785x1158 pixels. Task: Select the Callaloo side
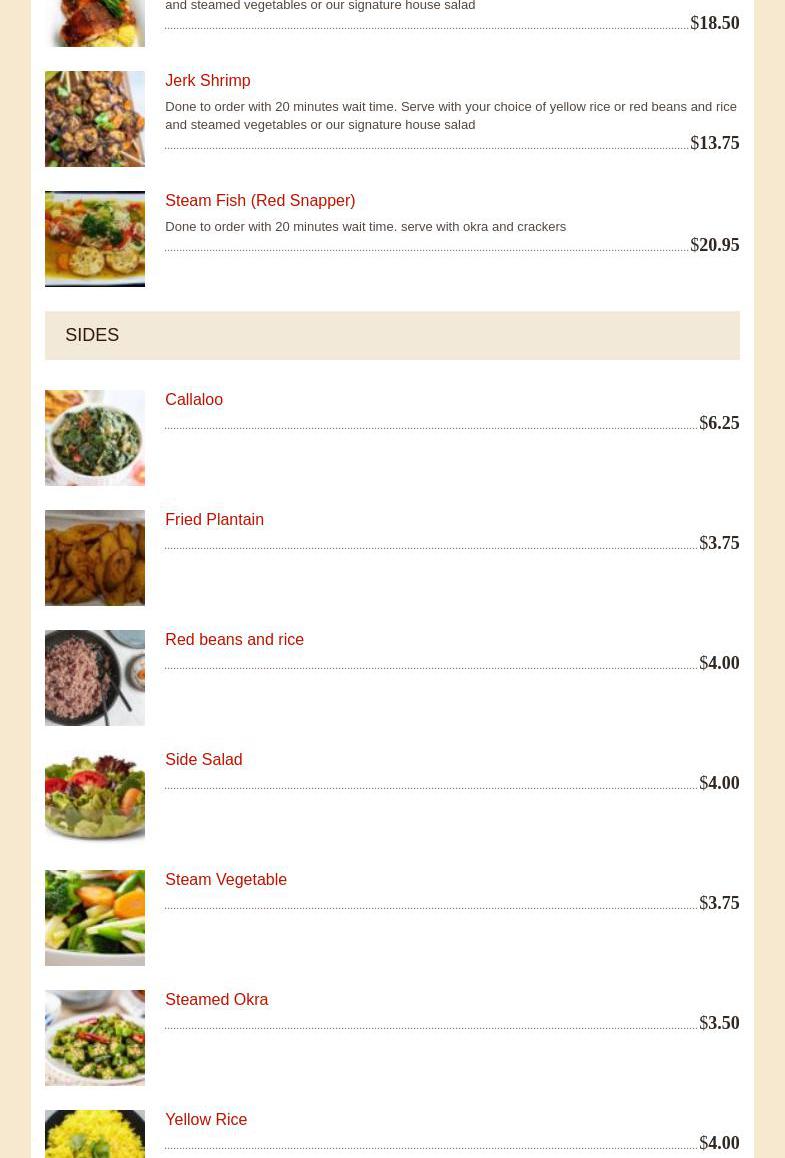coord(194,400)
